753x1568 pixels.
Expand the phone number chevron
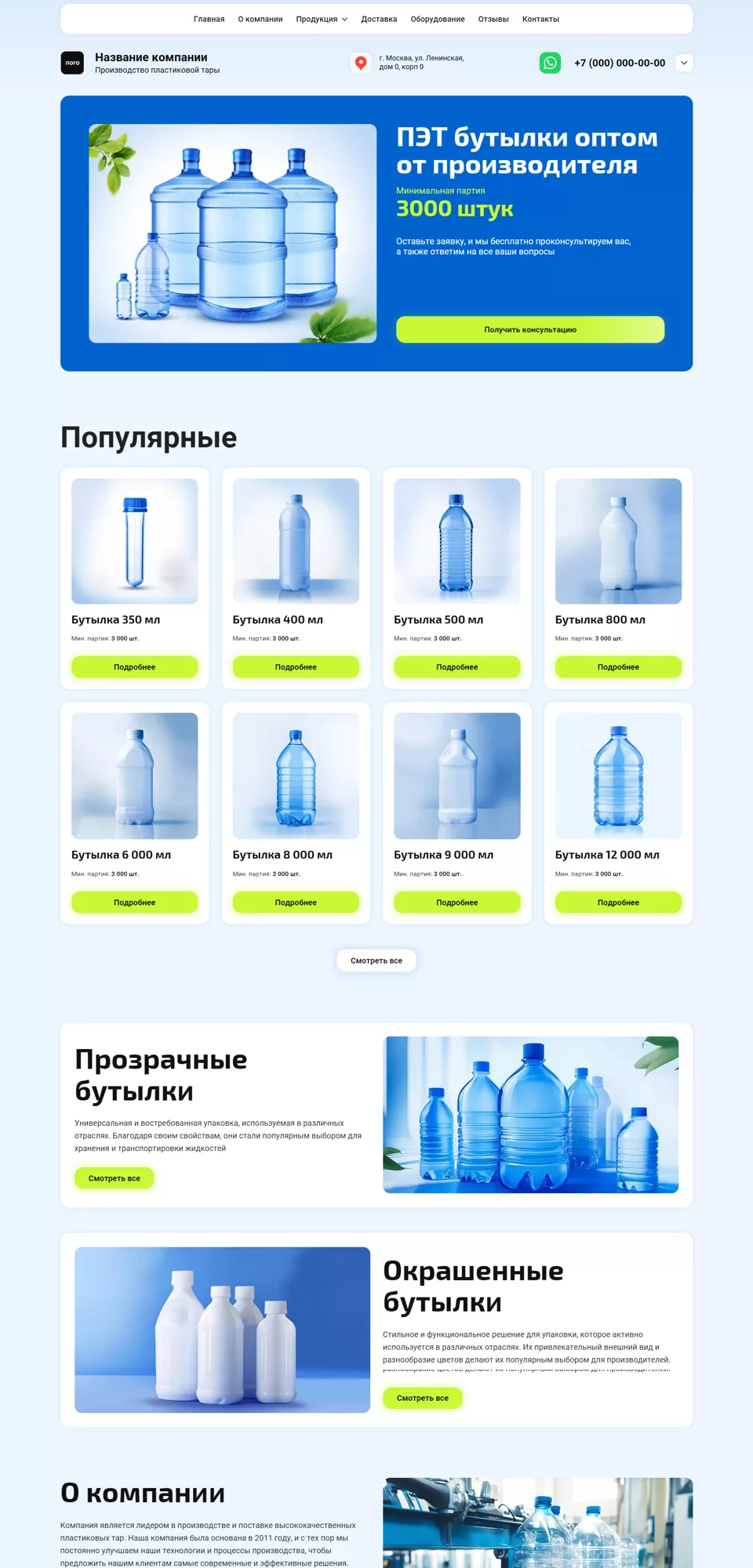coord(684,63)
